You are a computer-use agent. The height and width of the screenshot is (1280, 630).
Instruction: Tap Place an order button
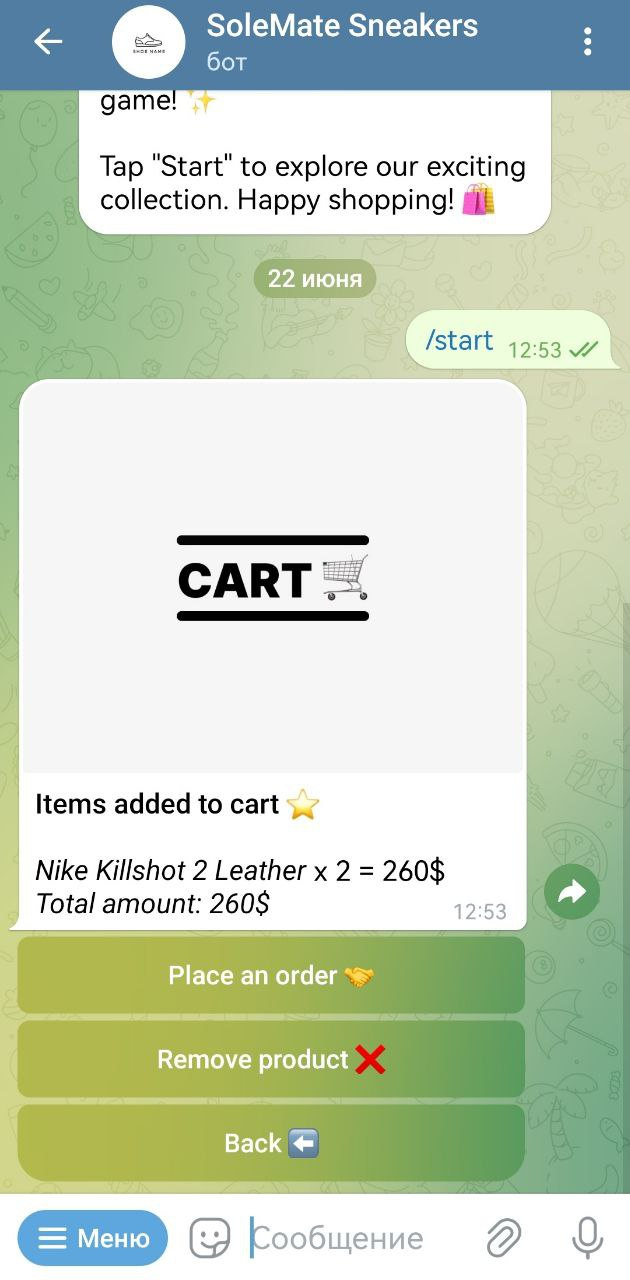[x=271, y=975]
